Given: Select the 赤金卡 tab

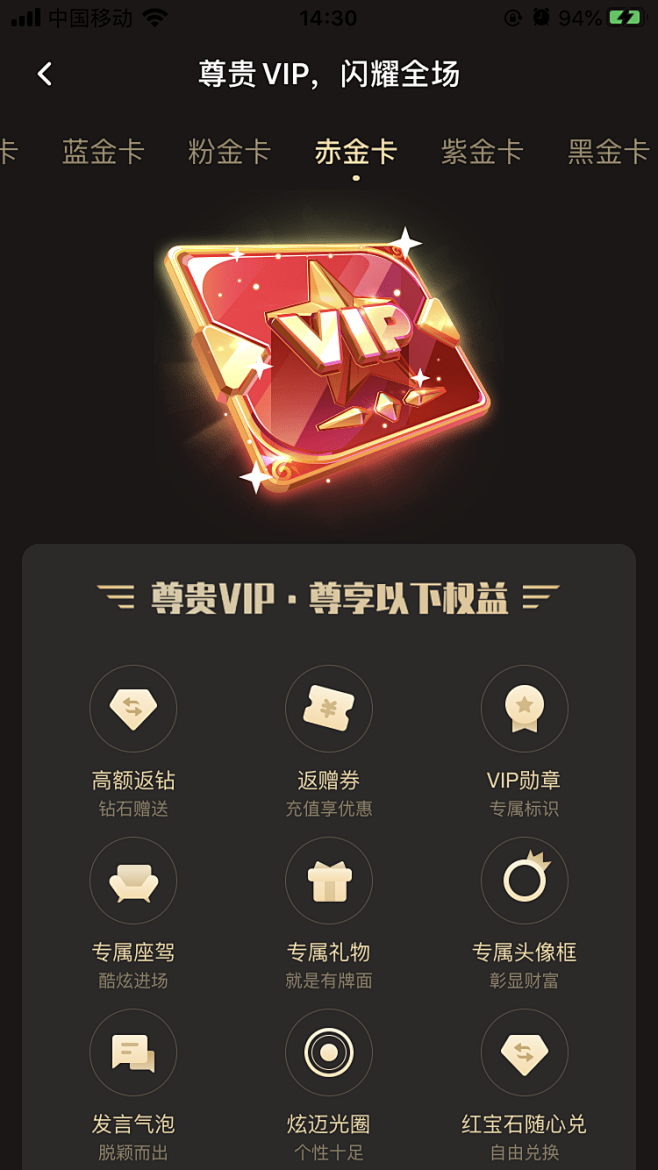Looking at the screenshot, I should [x=356, y=152].
